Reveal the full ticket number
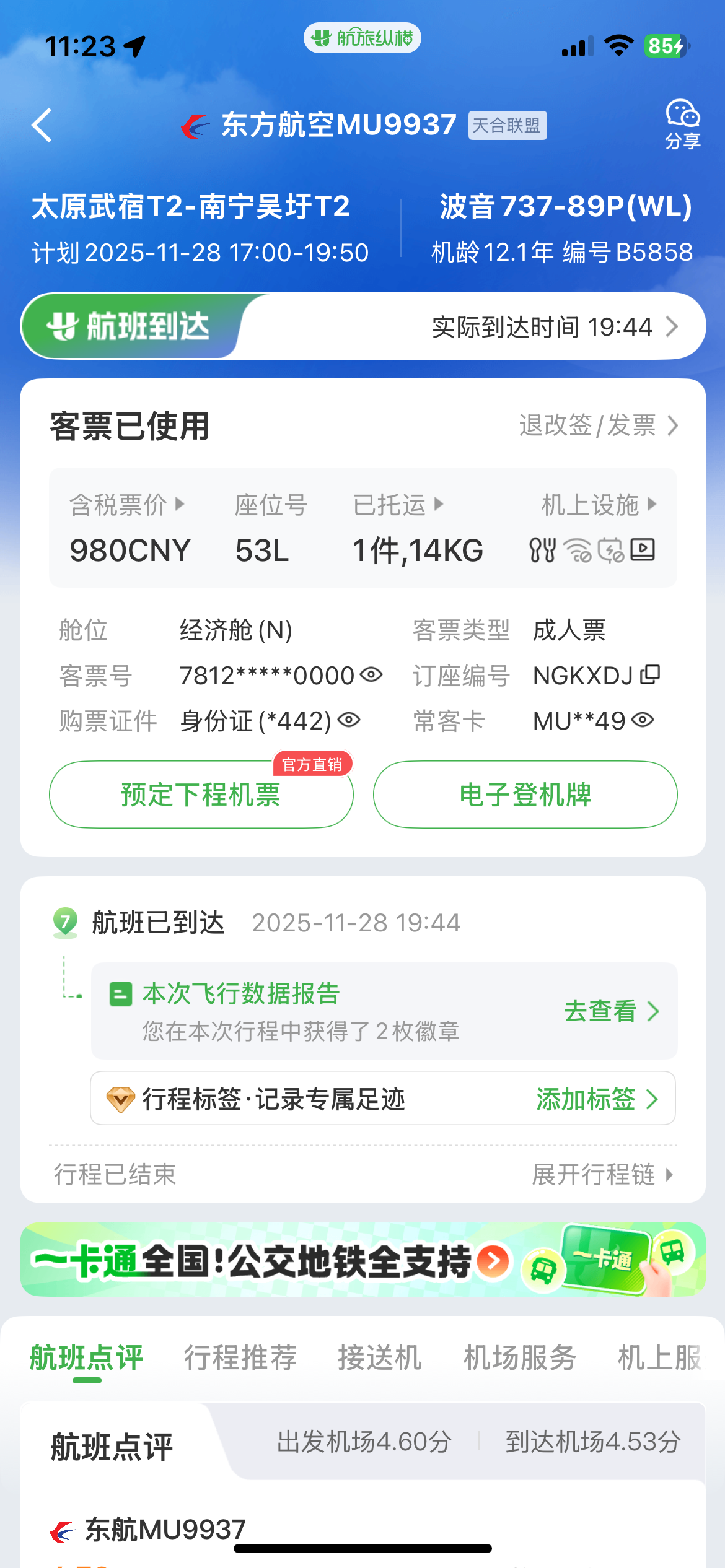This screenshot has width=725, height=1568. point(372,674)
